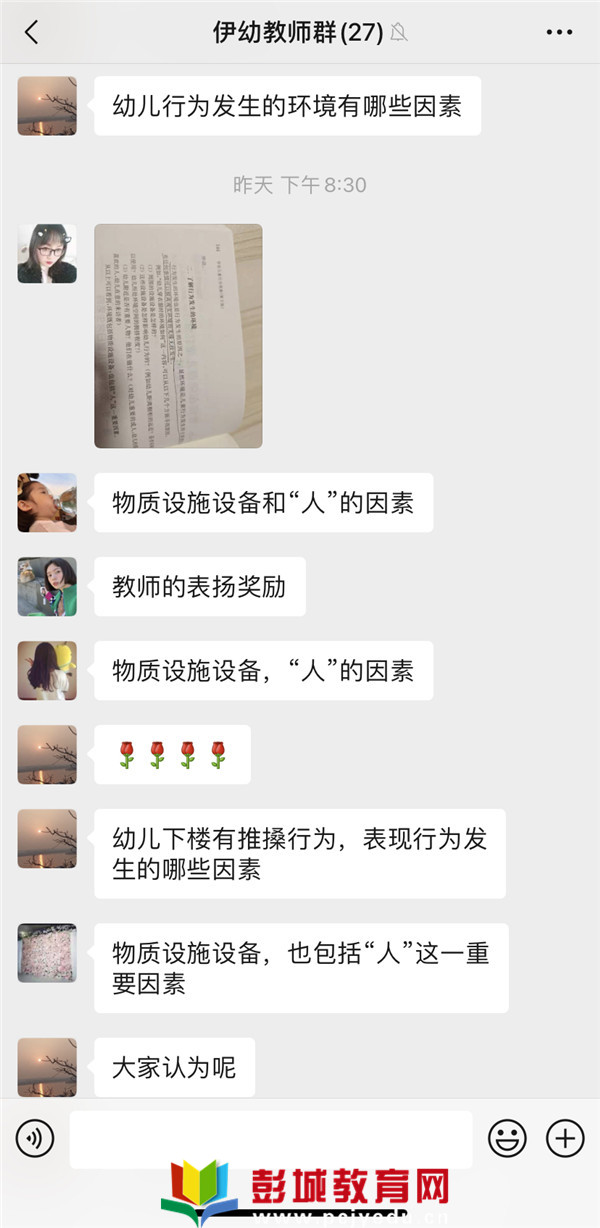600x1228 pixels.
Task: Open avatar next to 教师的表扬奖励
Action: tap(47, 587)
